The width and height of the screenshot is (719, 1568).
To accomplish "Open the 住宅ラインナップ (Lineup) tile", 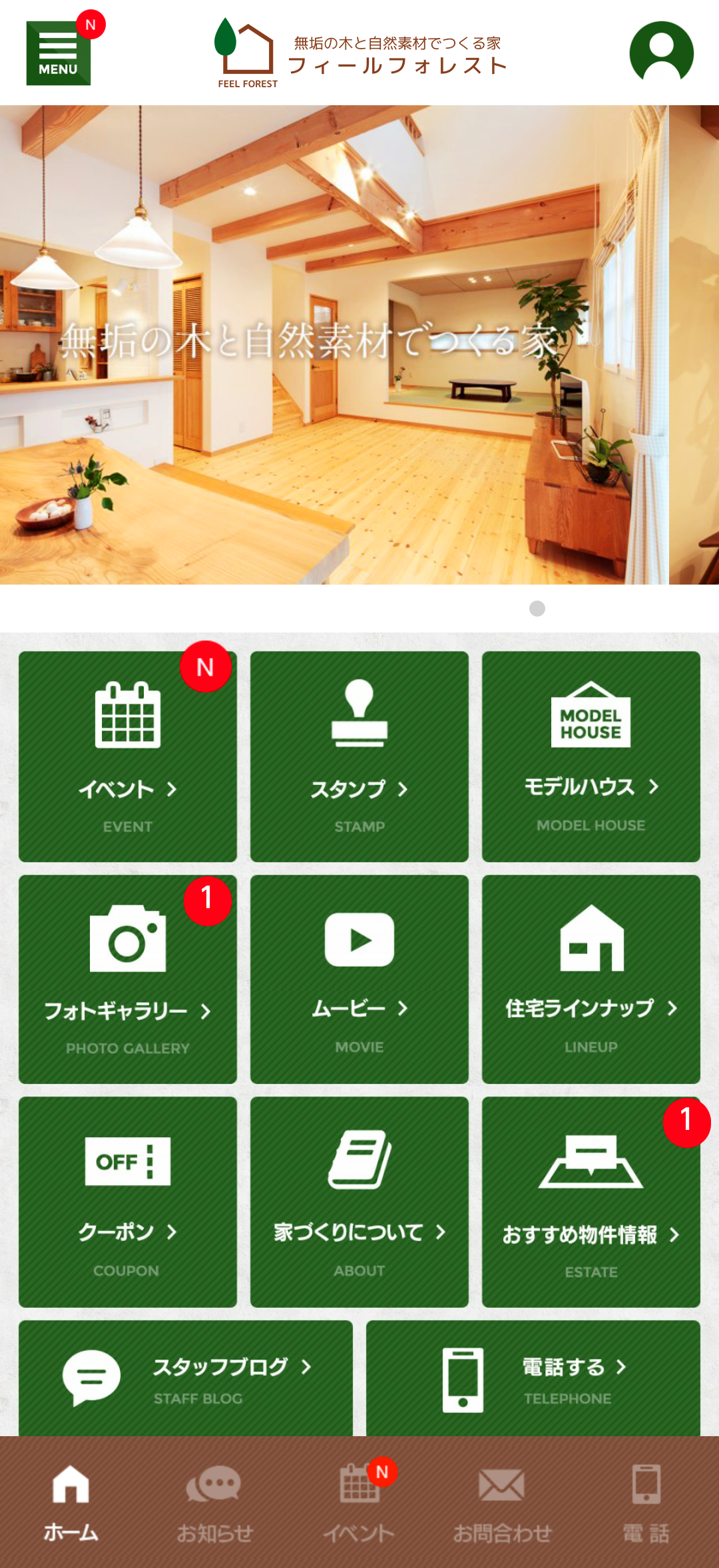I will coord(591,979).
